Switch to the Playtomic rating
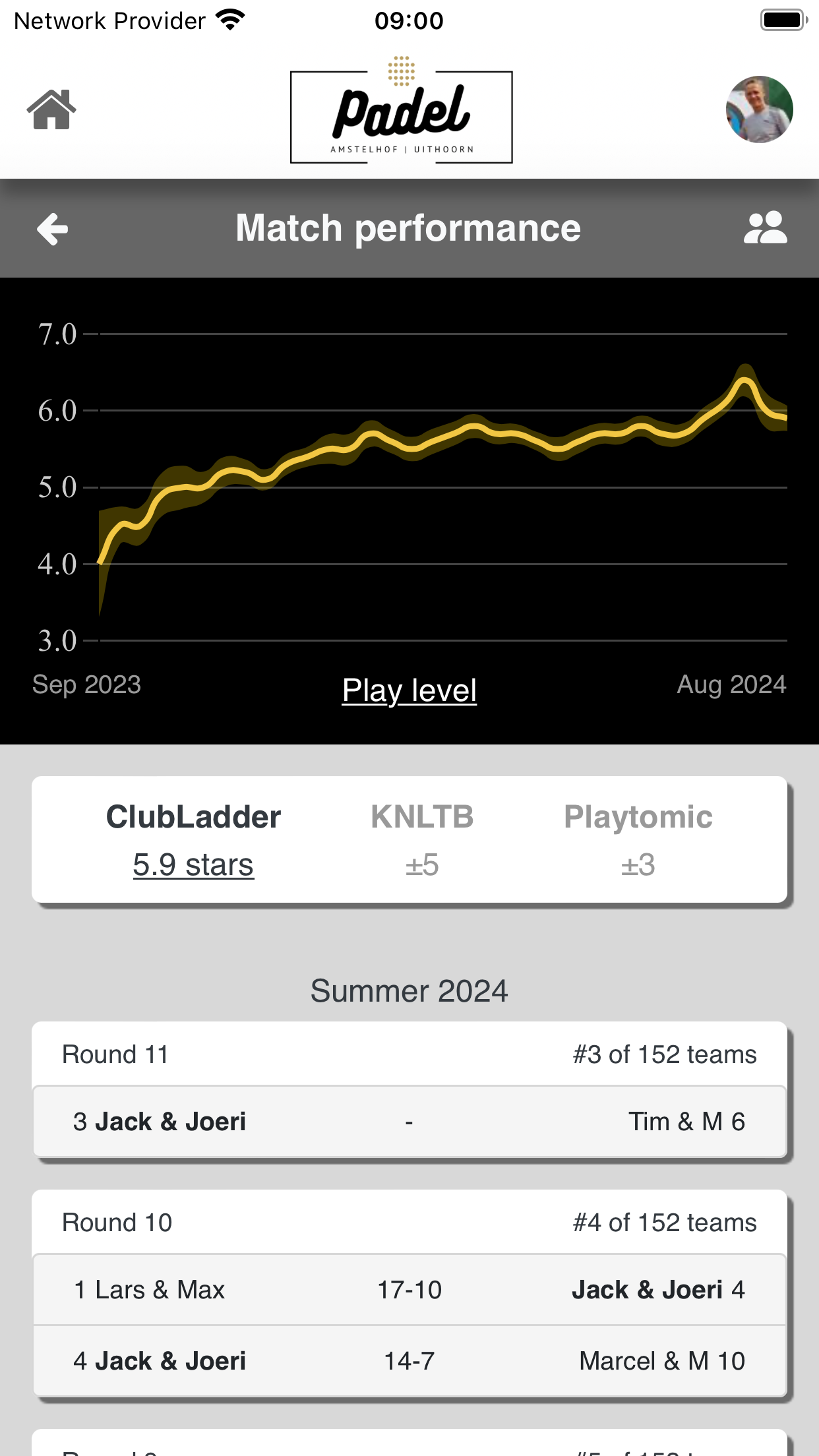Viewport: 819px width, 1456px height. 638,839
